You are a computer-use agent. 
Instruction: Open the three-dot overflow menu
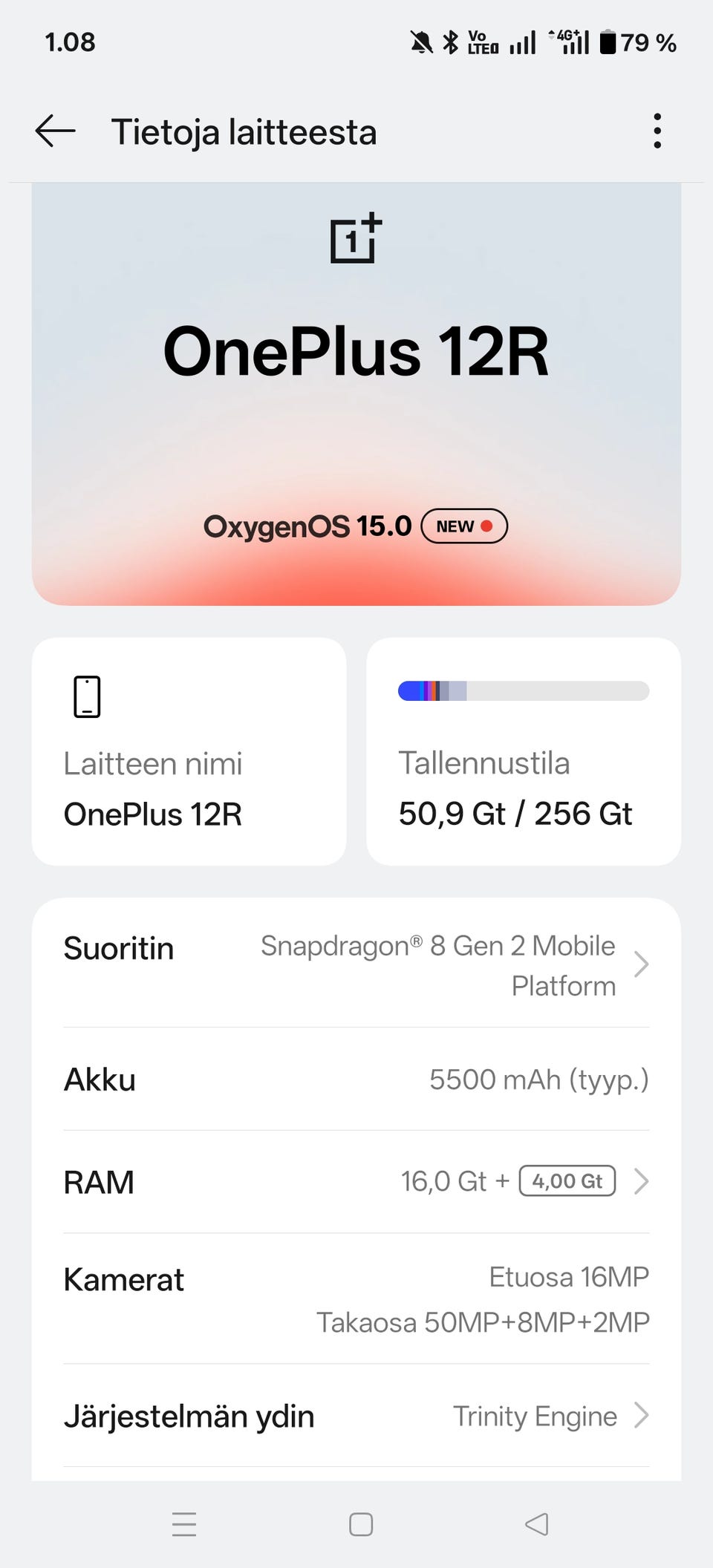(x=657, y=131)
